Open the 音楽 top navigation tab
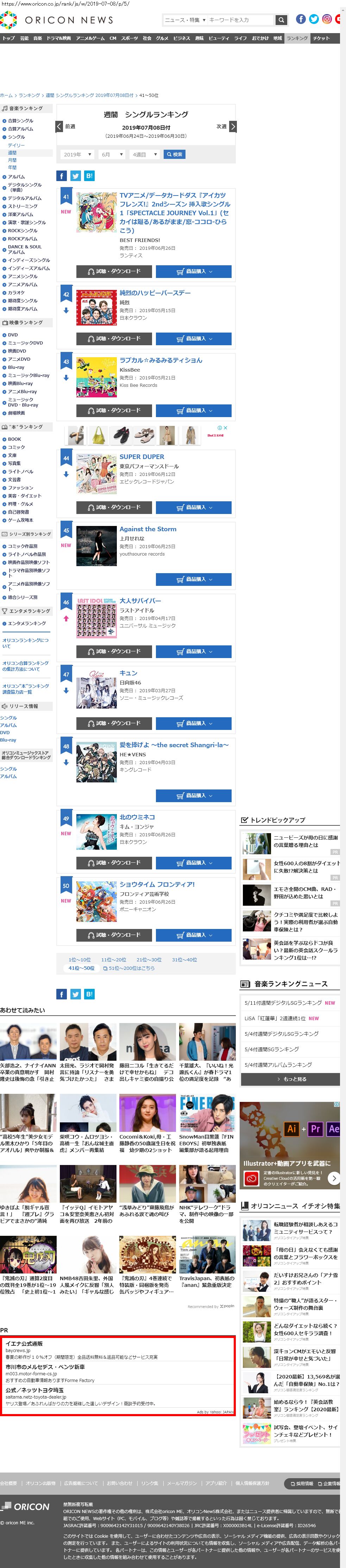This screenshot has width=346, height=1568. [38, 38]
